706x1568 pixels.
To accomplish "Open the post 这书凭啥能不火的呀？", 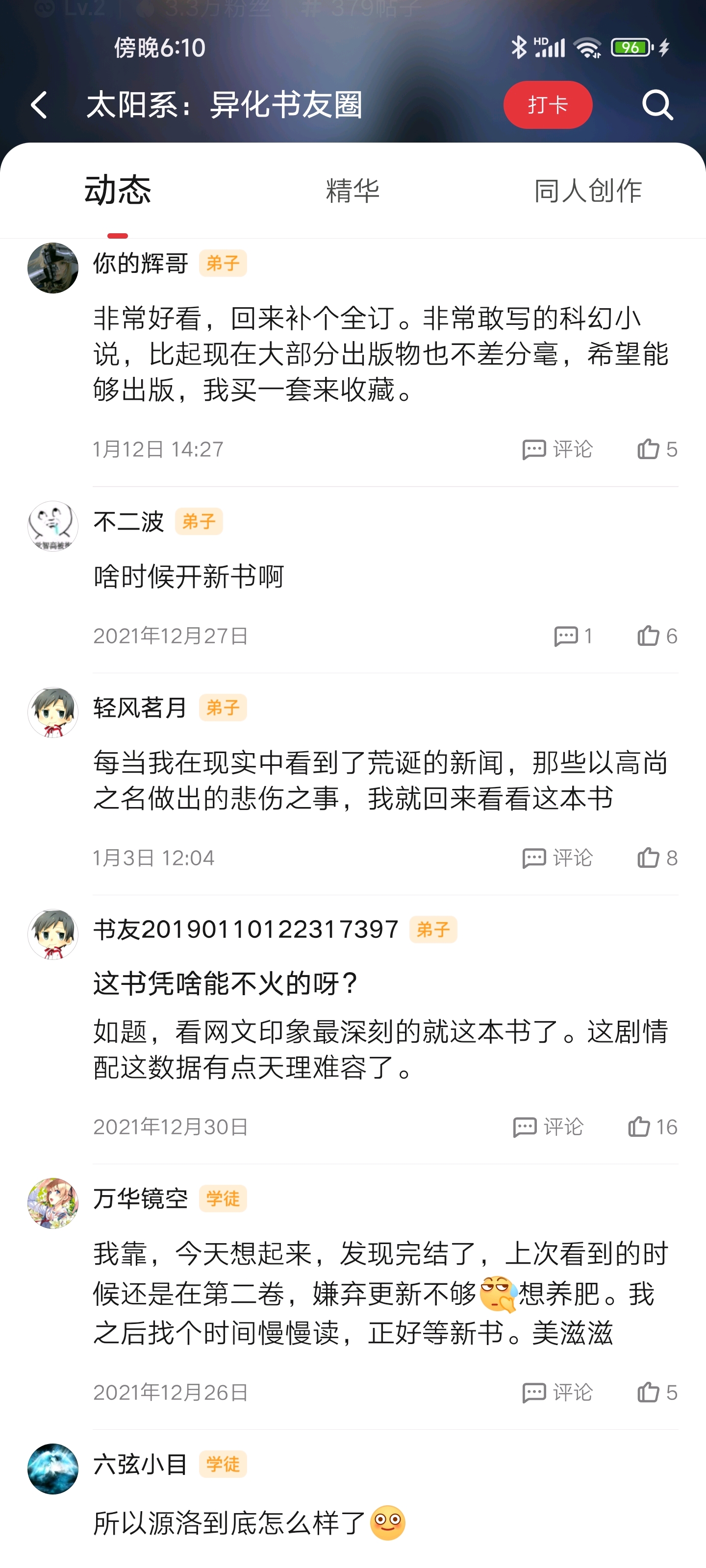I will tap(226, 983).
